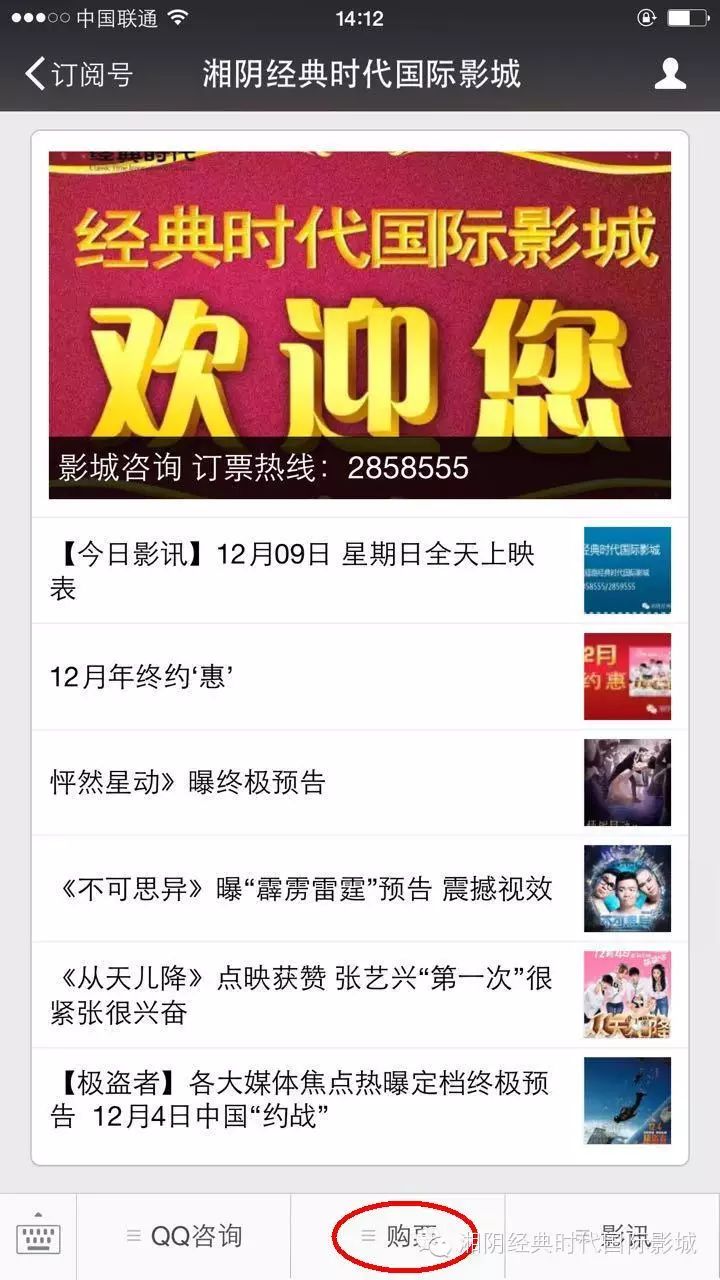720x1280 pixels.
Task: Open the account profile icon
Action: (x=669, y=74)
